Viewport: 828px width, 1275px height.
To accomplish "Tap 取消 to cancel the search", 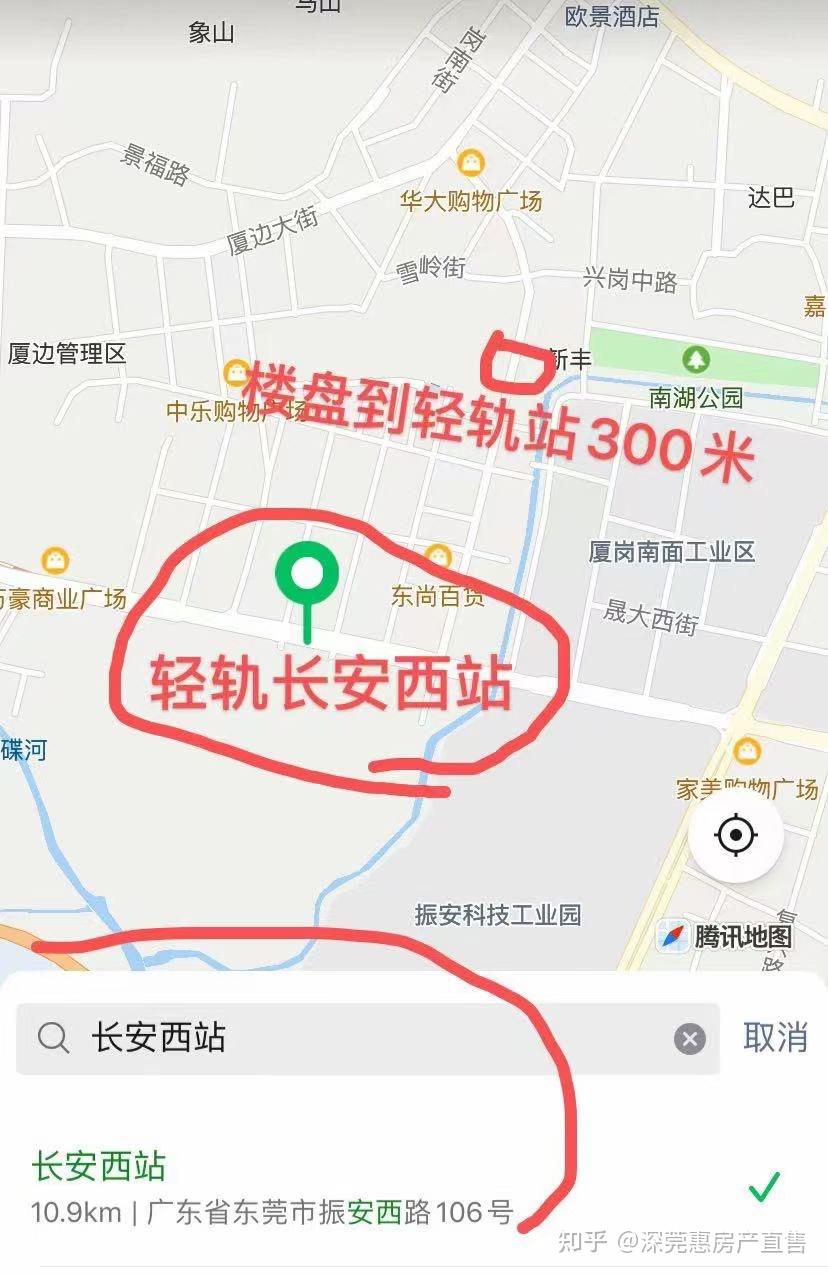I will click(x=775, y=1040).
